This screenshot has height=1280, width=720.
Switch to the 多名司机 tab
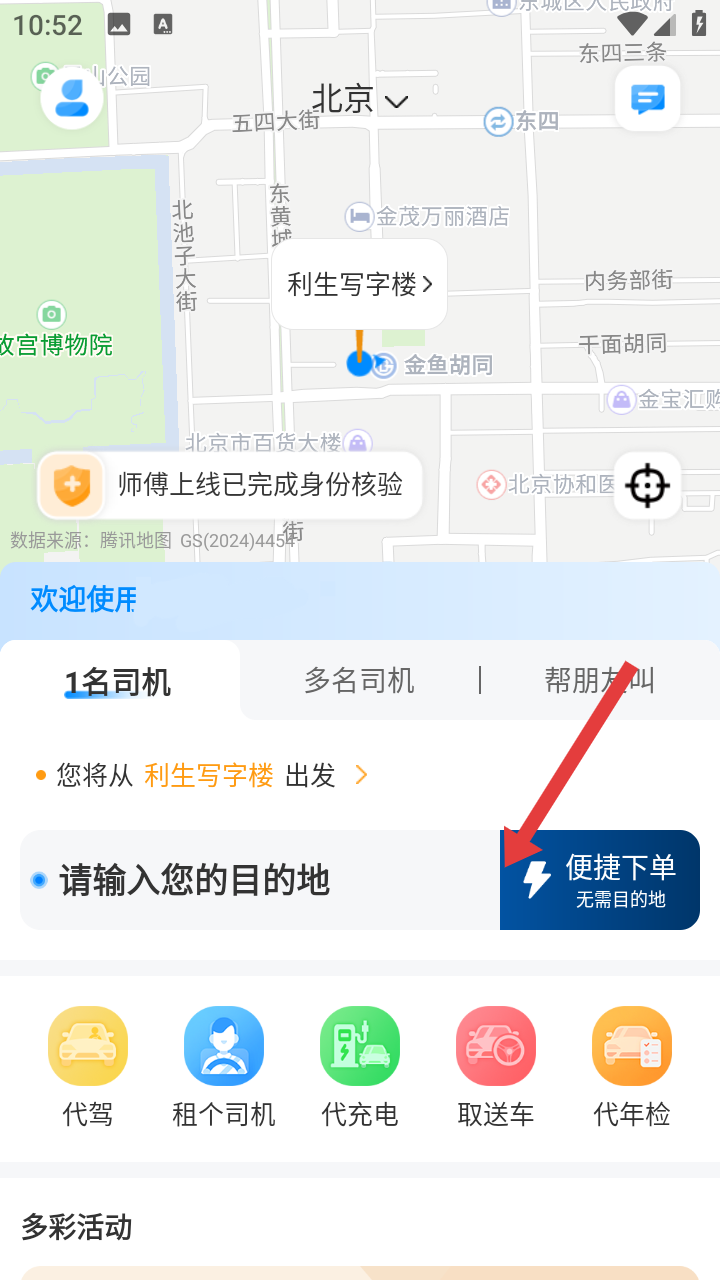[x=359, y=681]
